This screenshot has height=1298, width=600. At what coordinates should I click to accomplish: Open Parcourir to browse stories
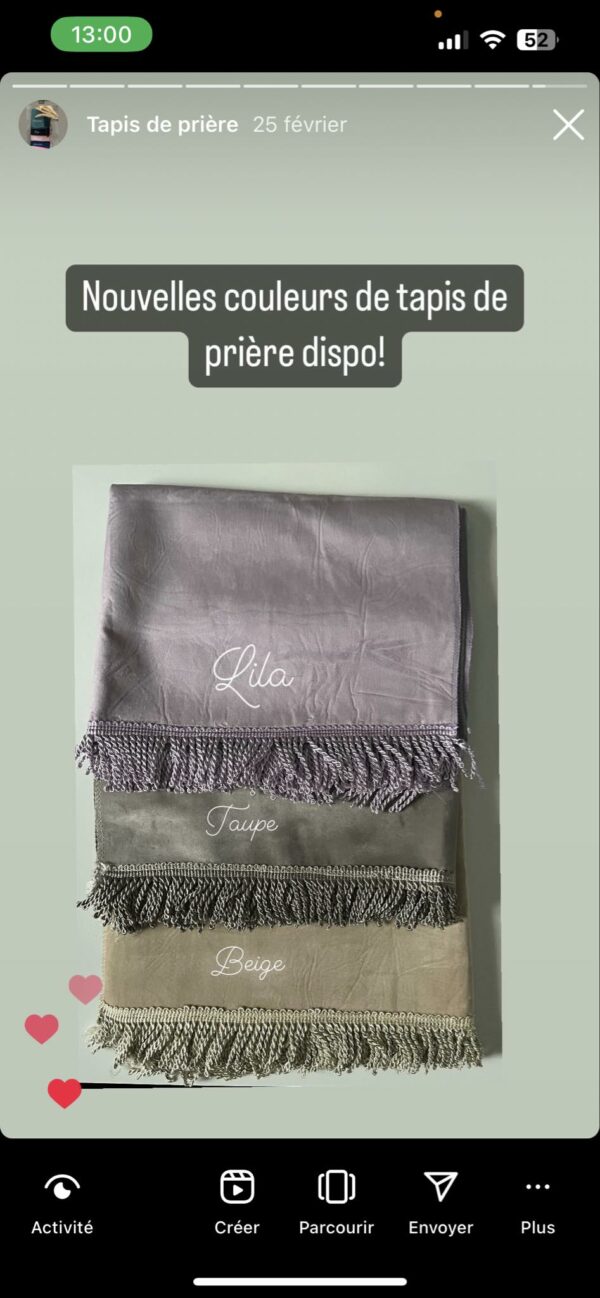click(x=336, y=1203)
